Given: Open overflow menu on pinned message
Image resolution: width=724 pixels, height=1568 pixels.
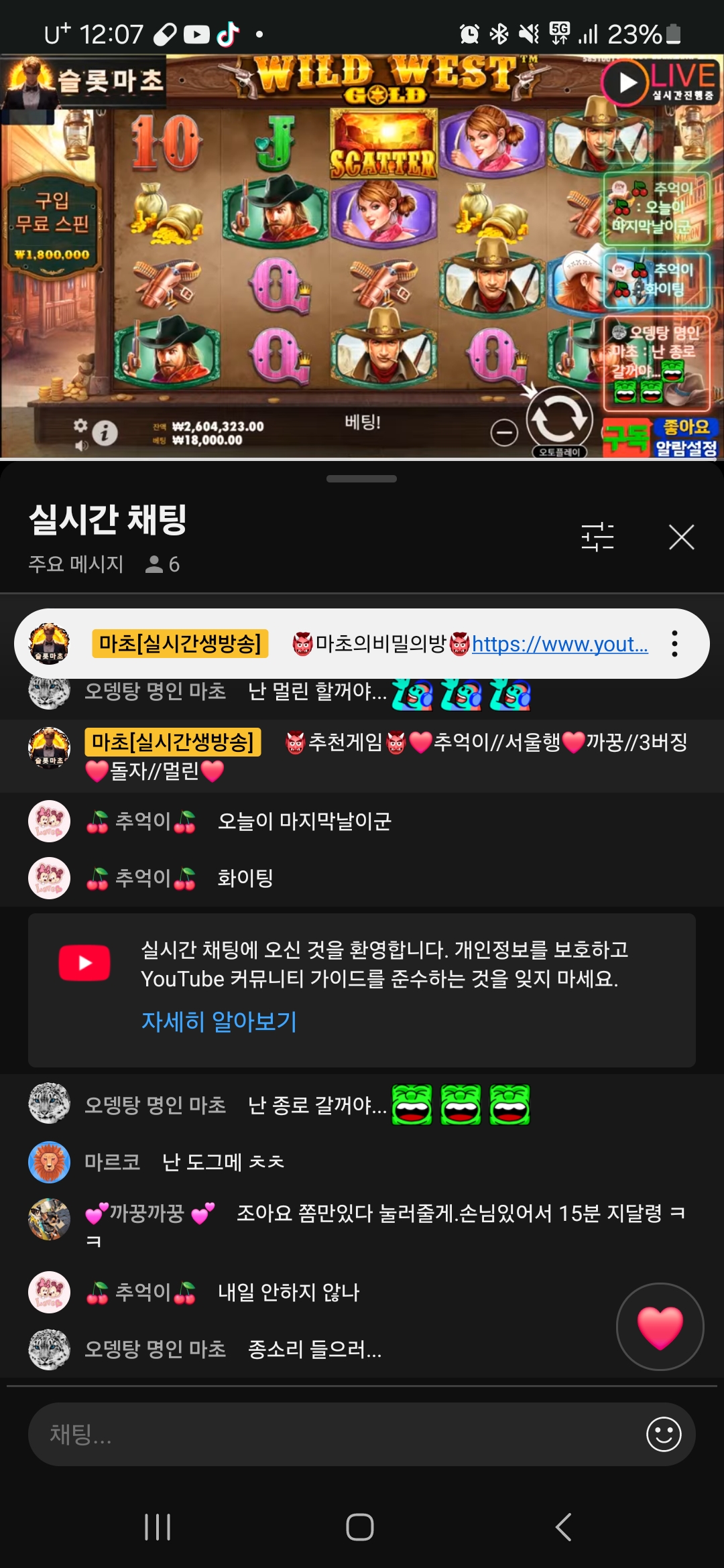Looking at the screenshot, I should click(x=674, y=644).
